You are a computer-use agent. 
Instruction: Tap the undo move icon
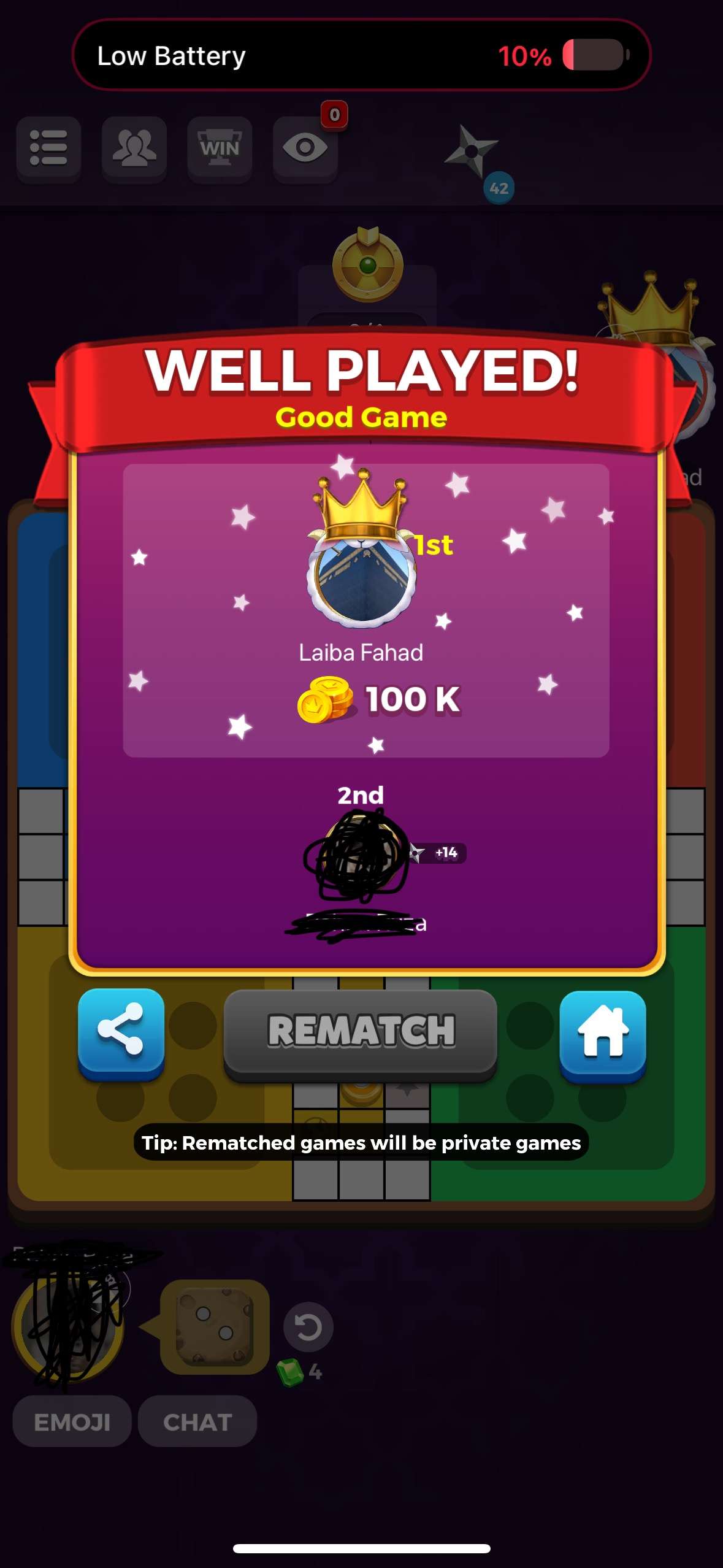[308, 1328]
